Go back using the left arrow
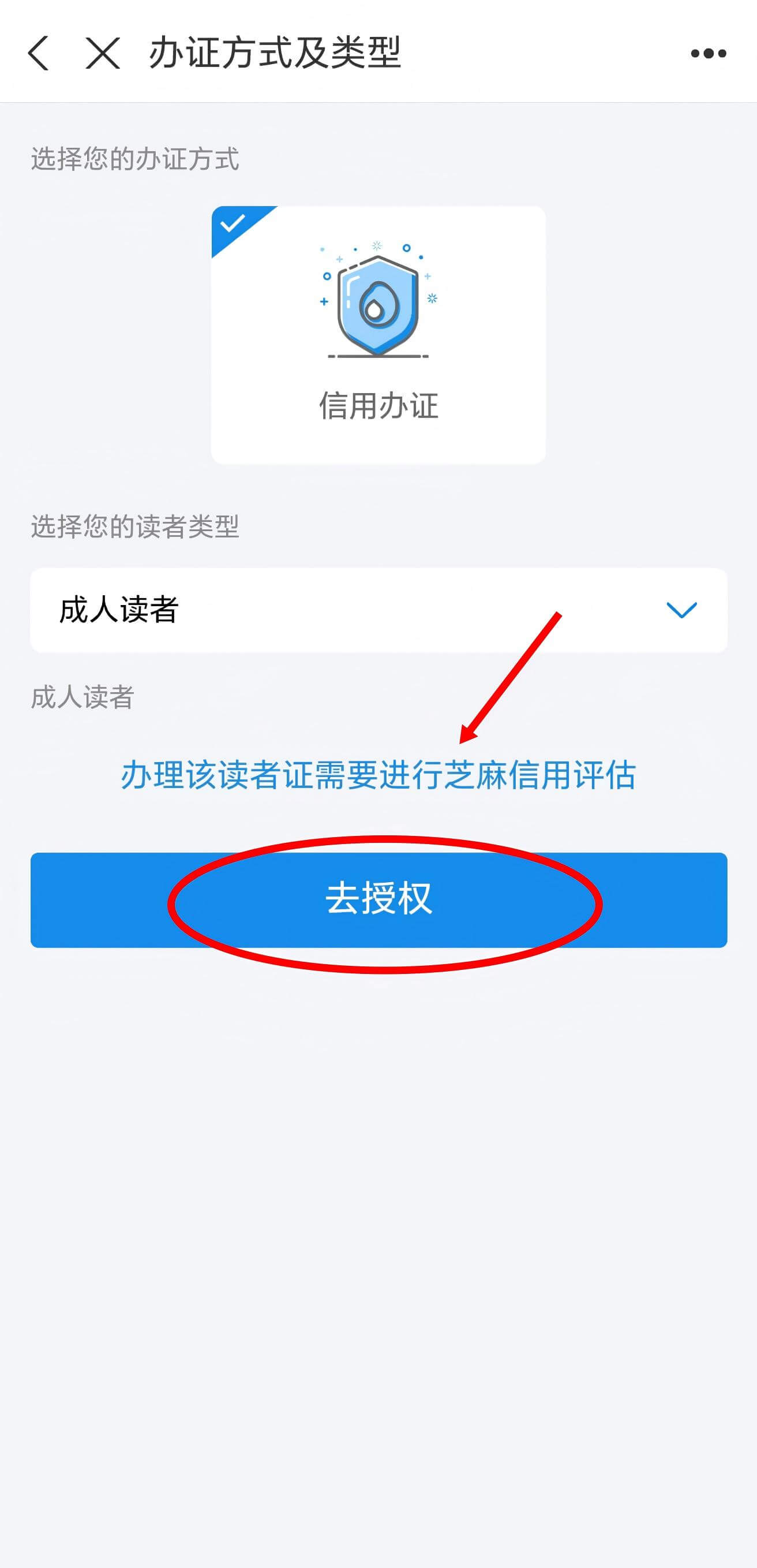The width and height of the screenshot is (757, 1568). 38,53
